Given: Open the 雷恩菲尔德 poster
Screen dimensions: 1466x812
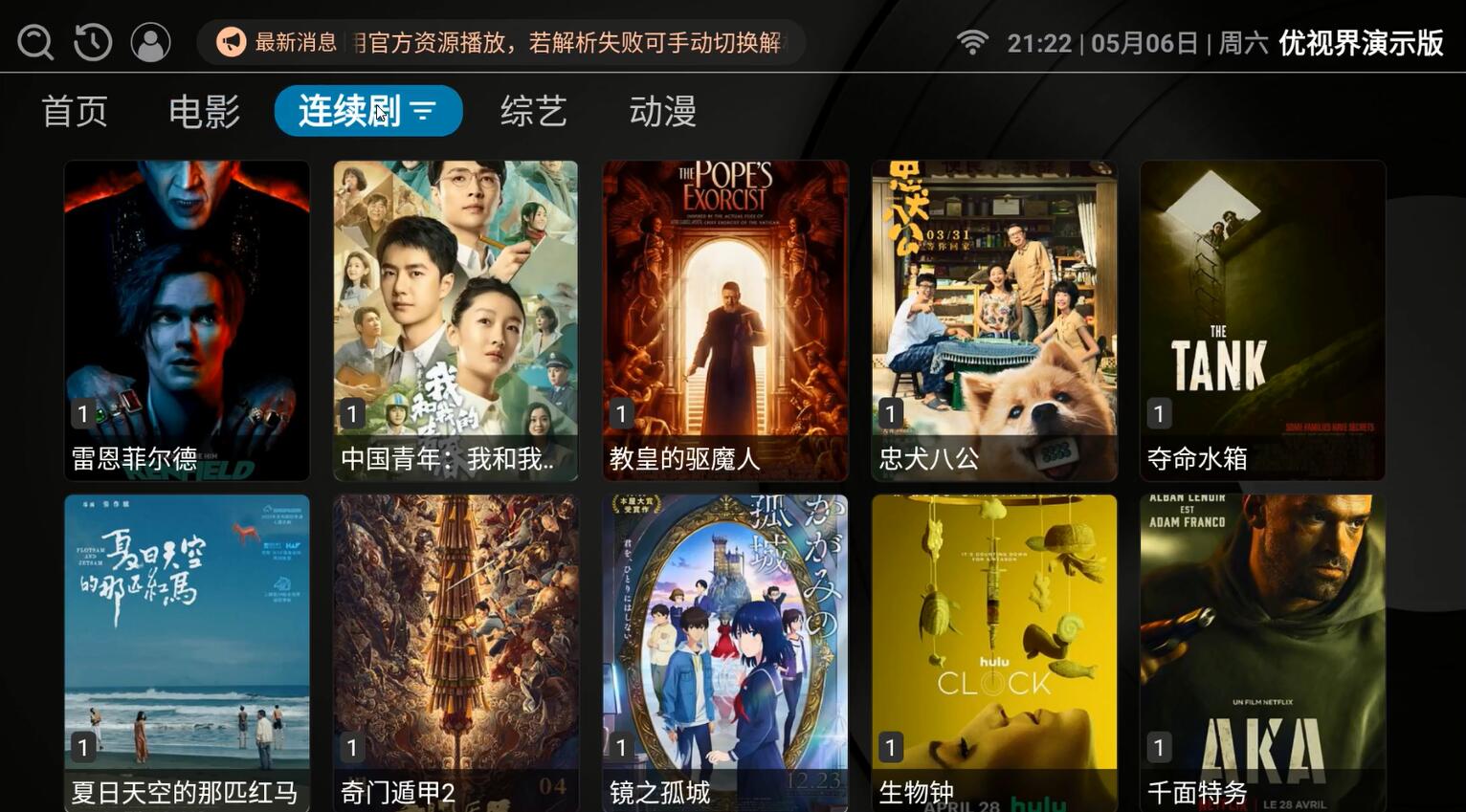Looking at the screenshot, I should click(x=187, y=320).
